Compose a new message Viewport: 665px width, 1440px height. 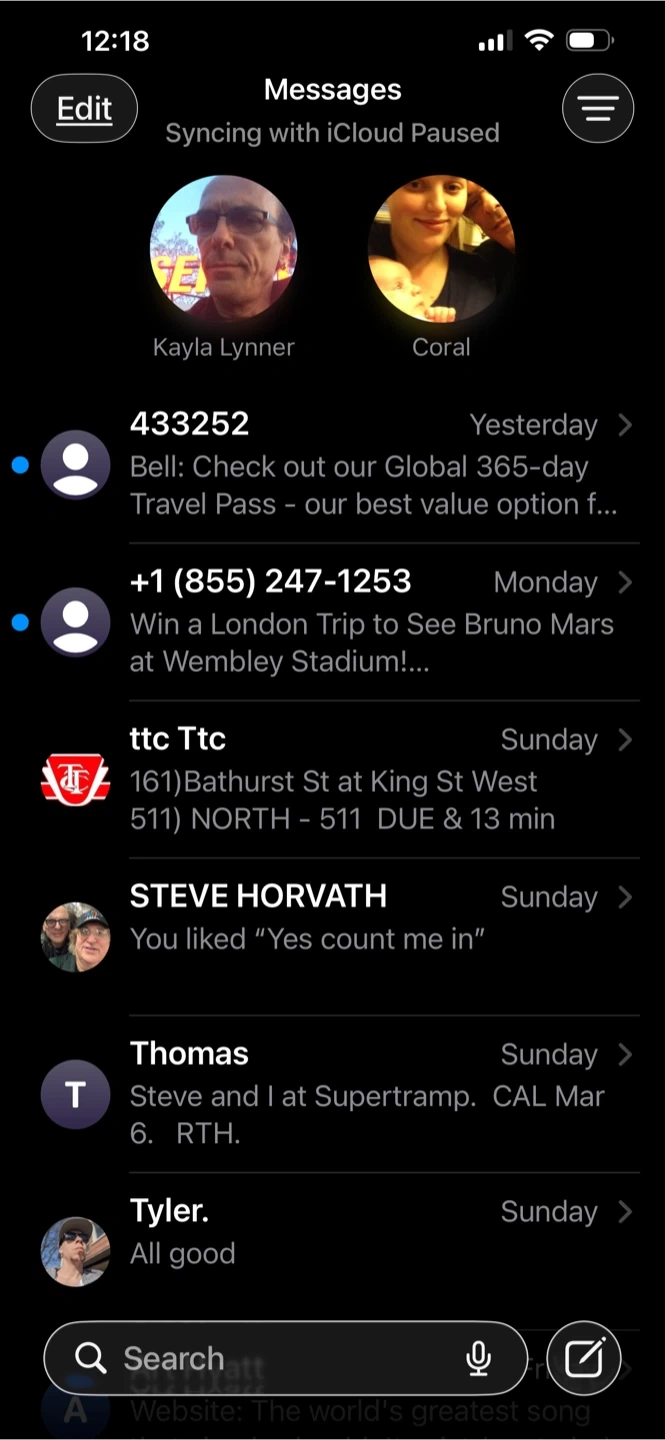(585, 1358)
